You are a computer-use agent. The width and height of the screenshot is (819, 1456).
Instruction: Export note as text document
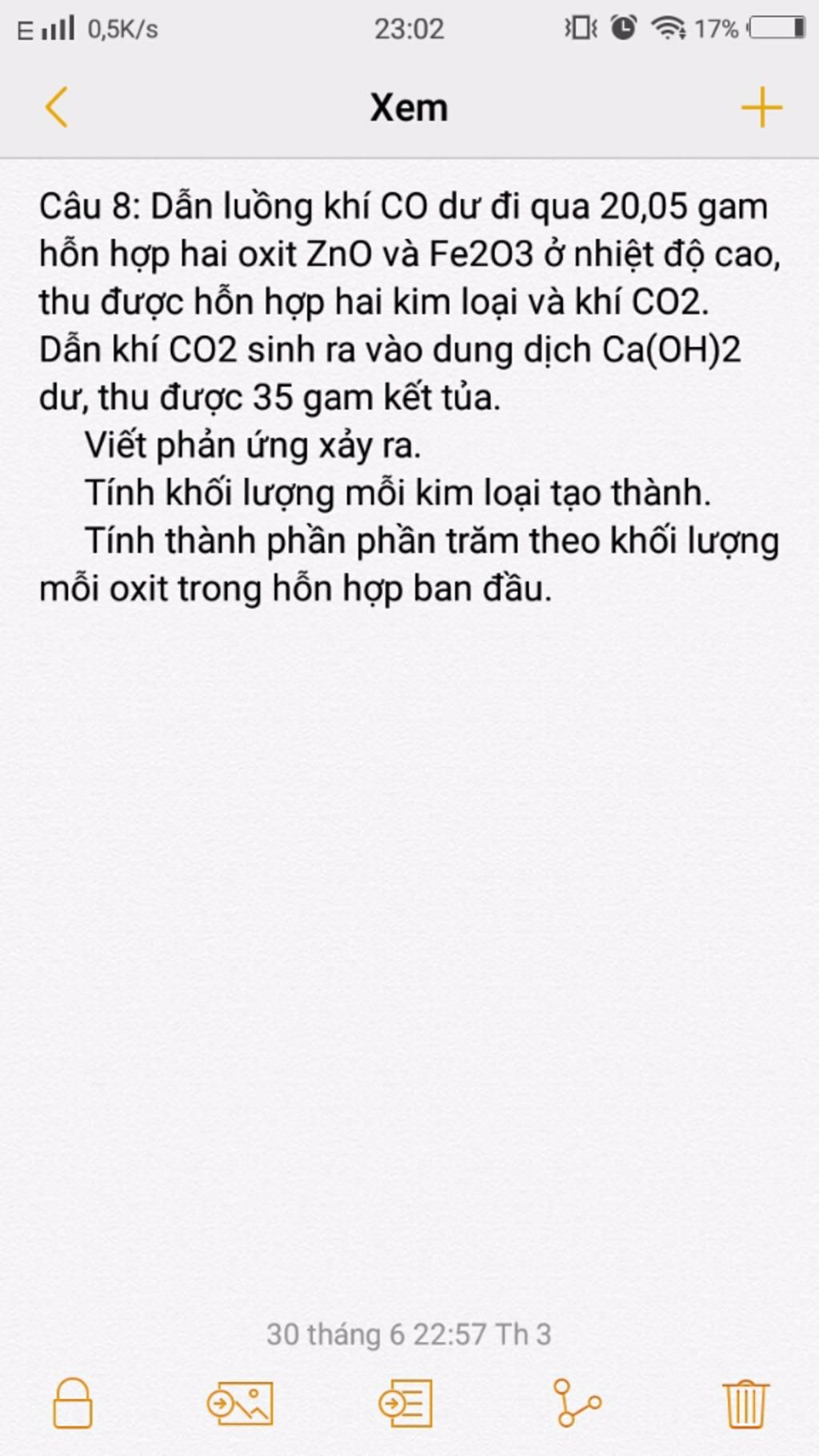click(406, 1403)
